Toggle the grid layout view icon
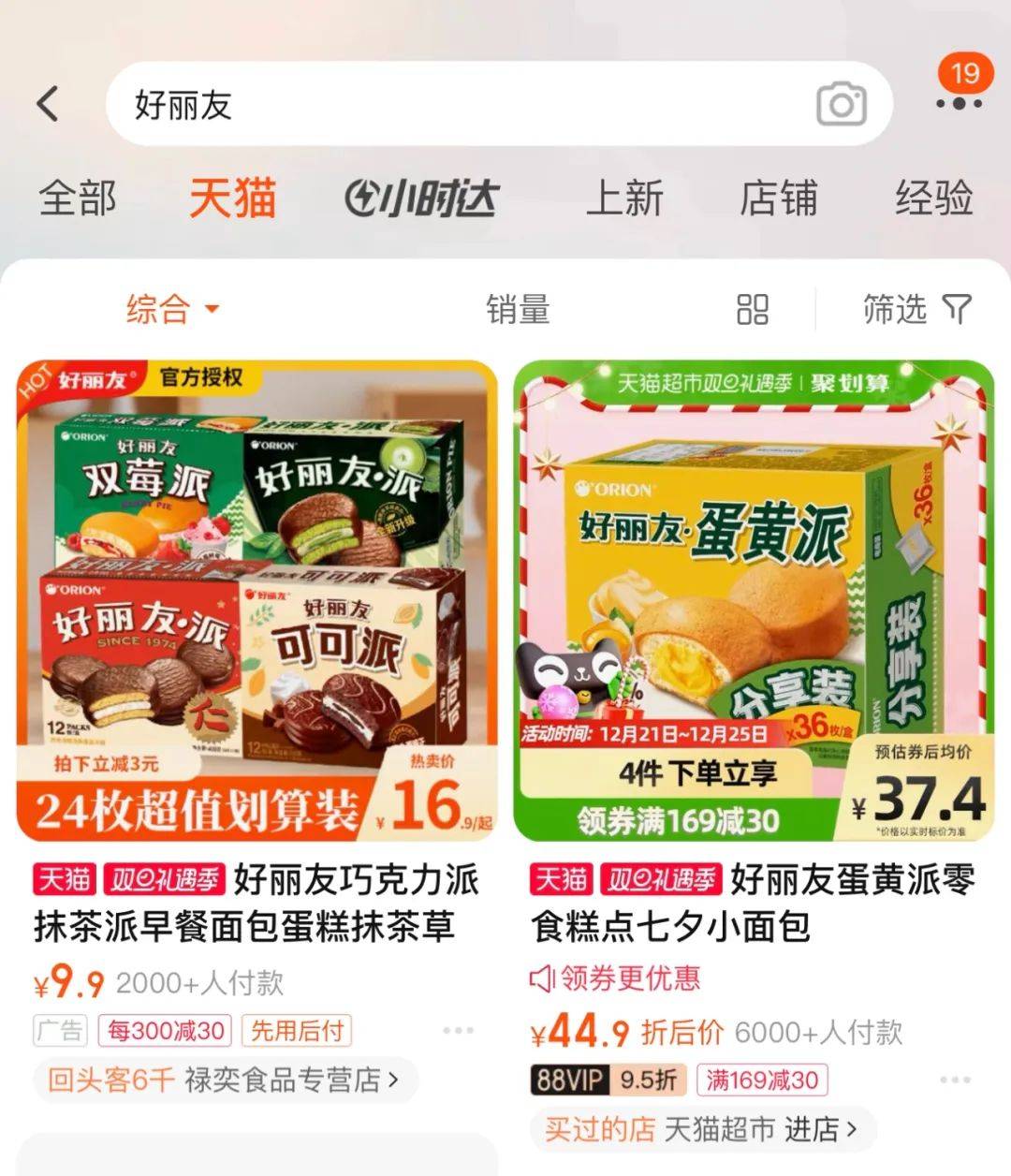 (753, 309)
